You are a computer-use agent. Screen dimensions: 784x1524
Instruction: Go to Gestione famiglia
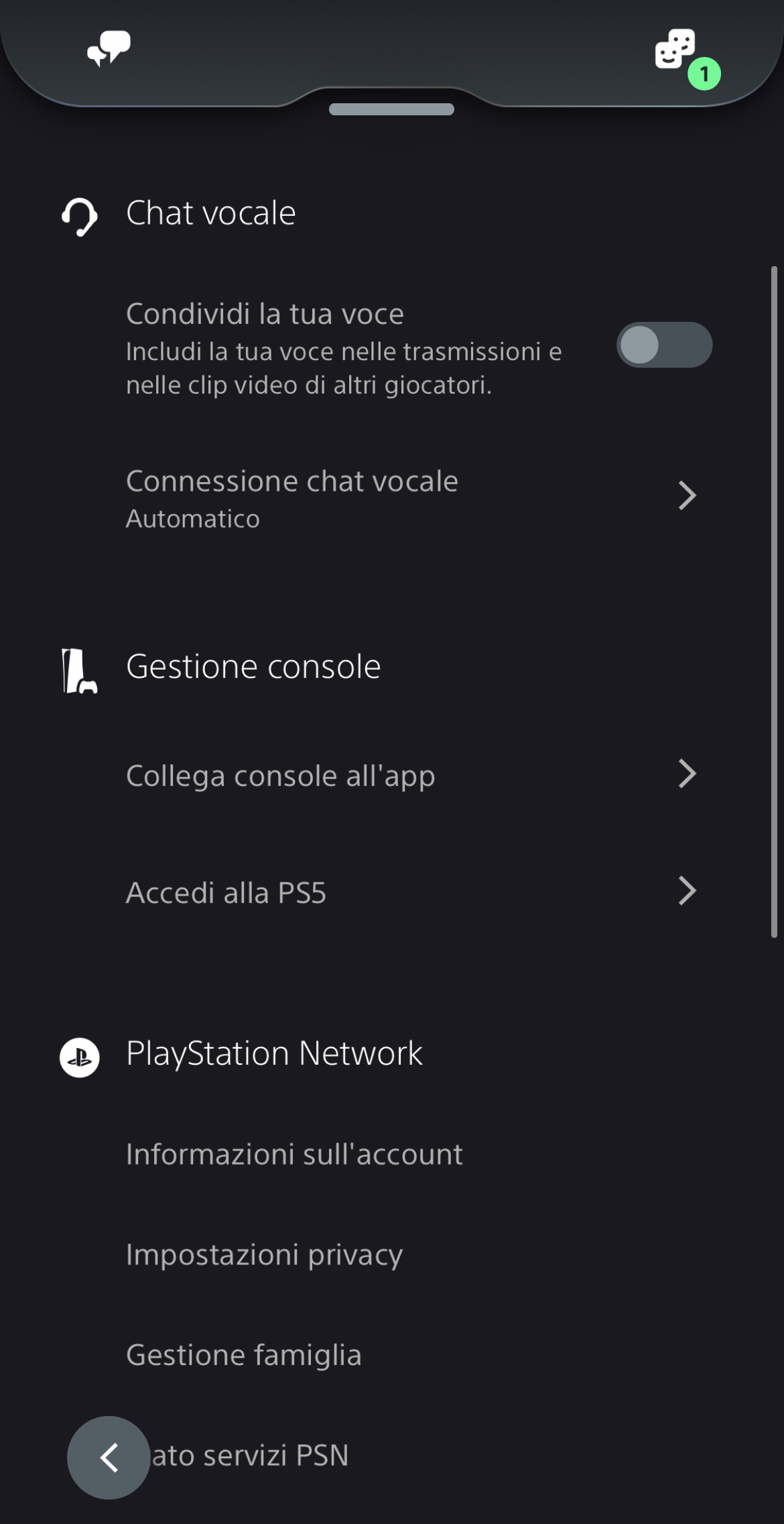(244, 1355)
